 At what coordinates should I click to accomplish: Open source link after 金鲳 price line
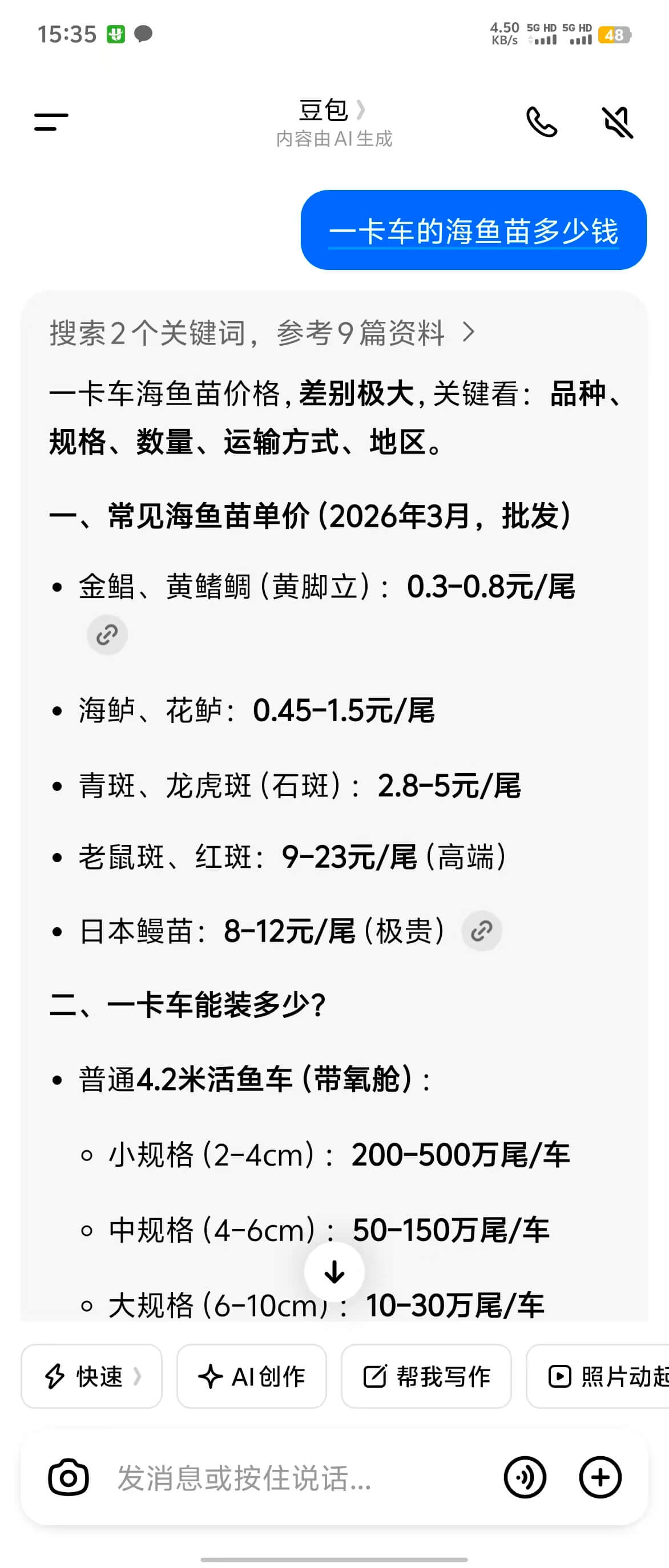pyautogui.click(x=107, y=635)
